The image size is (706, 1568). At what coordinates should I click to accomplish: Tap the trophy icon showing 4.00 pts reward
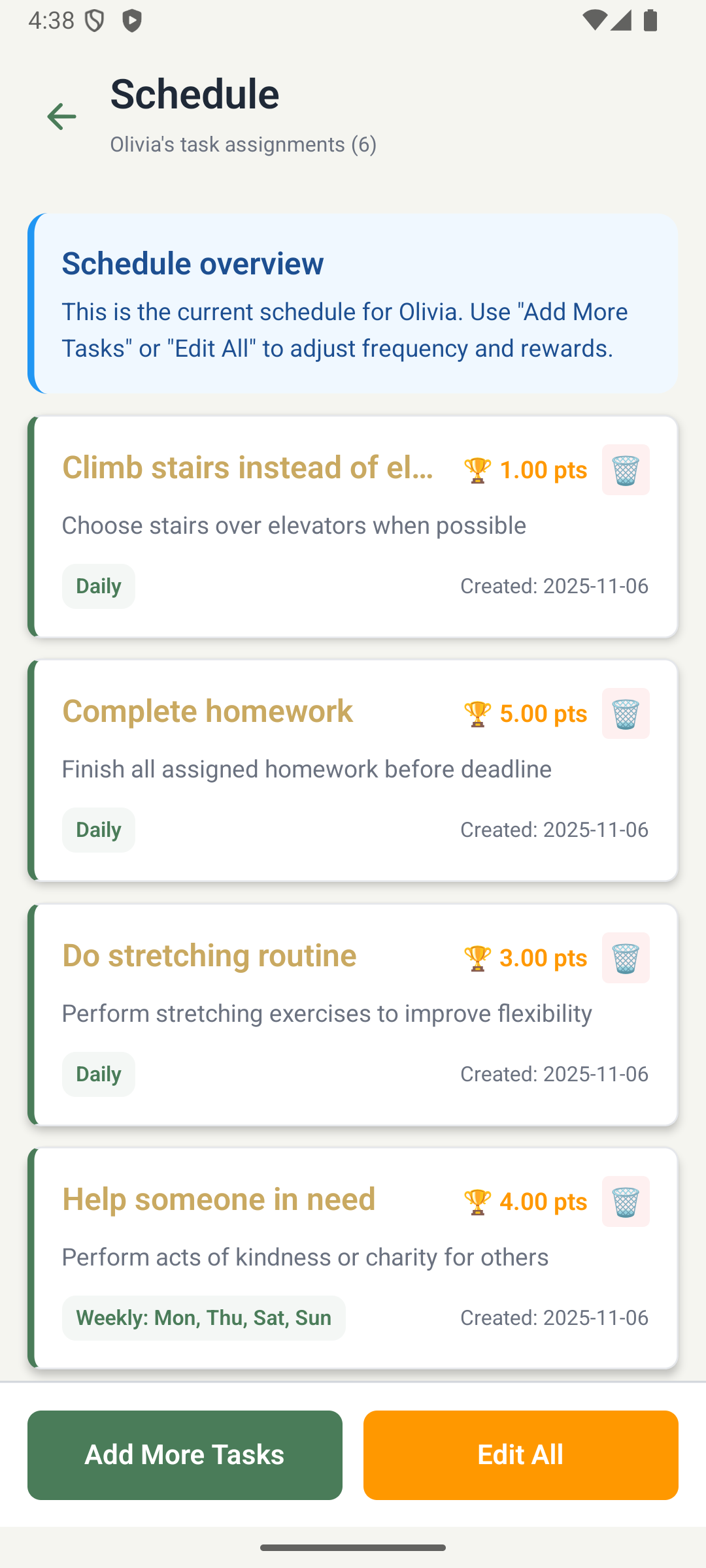(x=477, y=1201)
